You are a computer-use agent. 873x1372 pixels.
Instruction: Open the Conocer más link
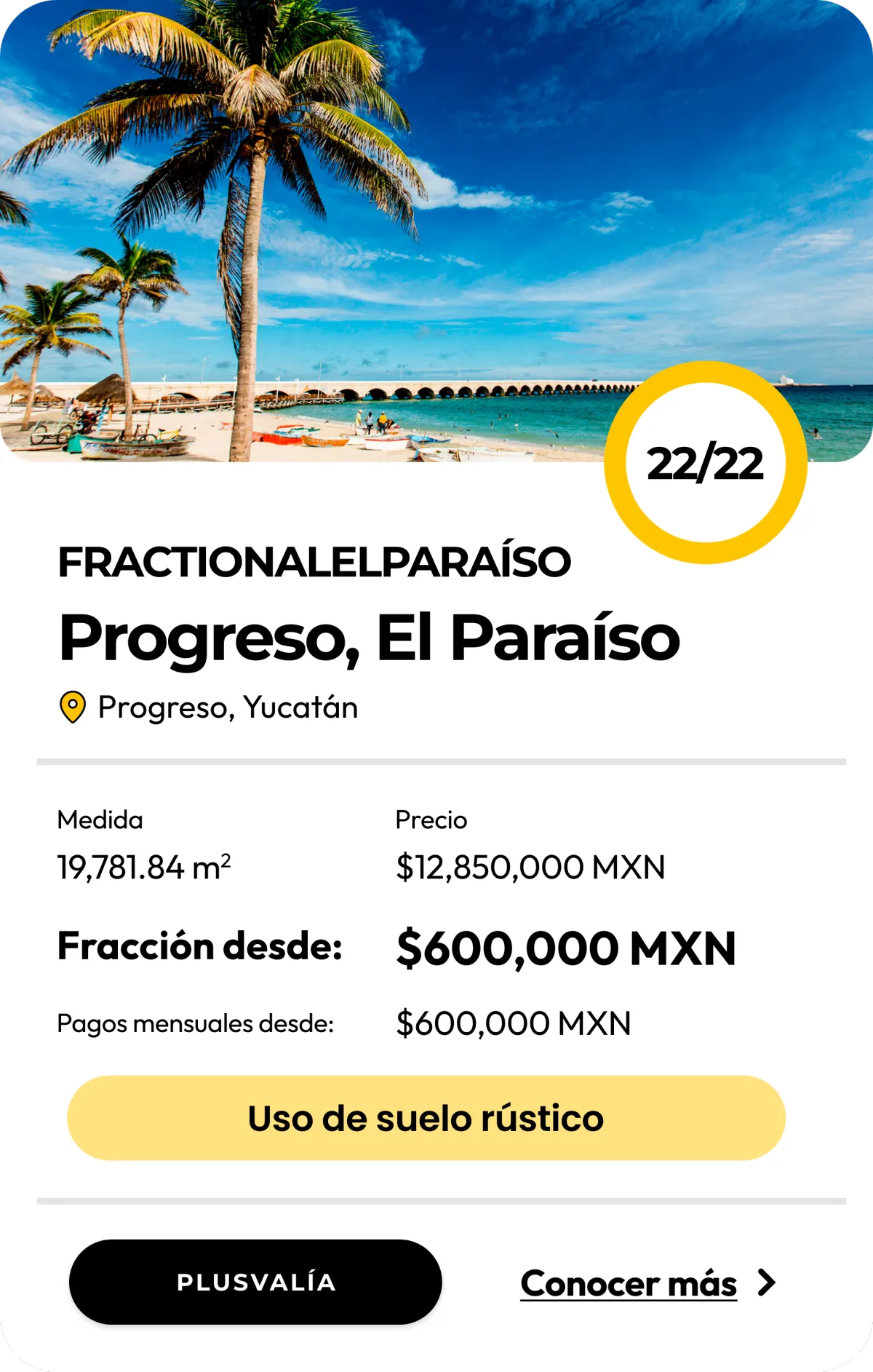click(x=629, y=1283)
